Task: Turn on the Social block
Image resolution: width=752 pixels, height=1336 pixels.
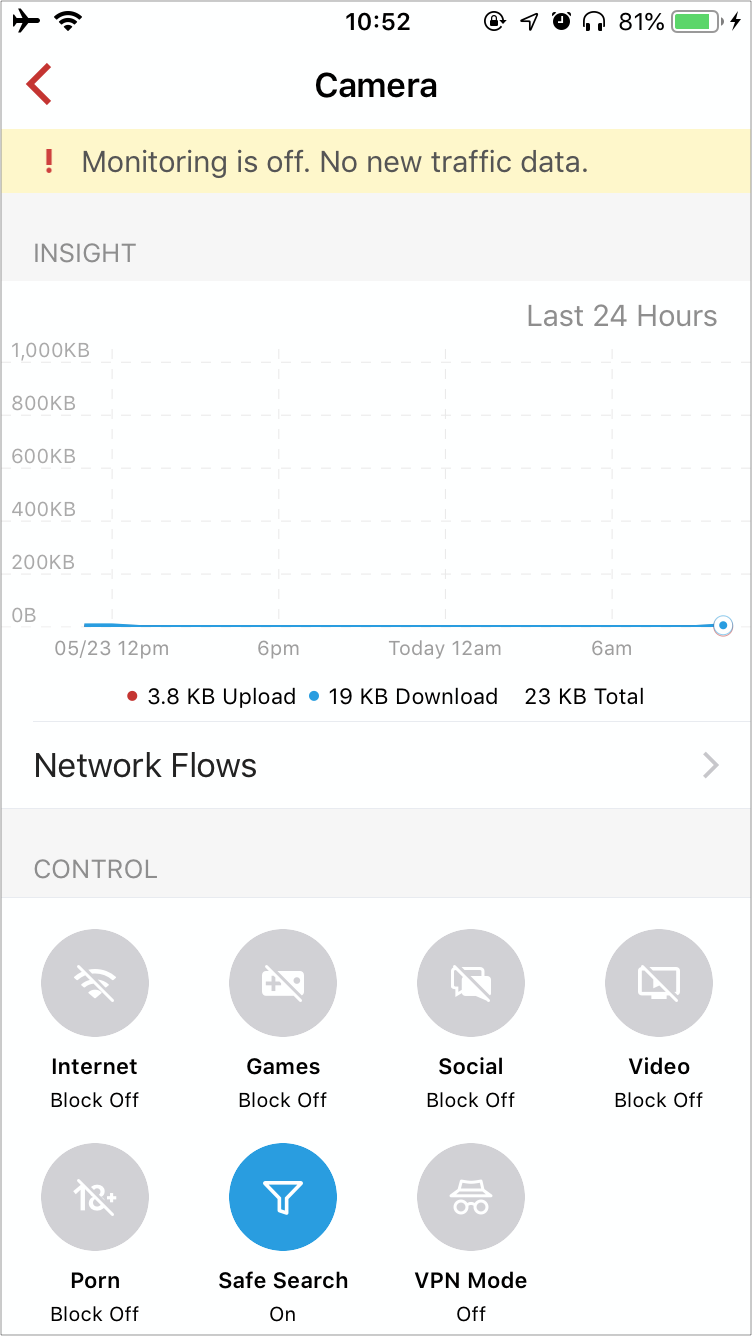Action: 471,984
